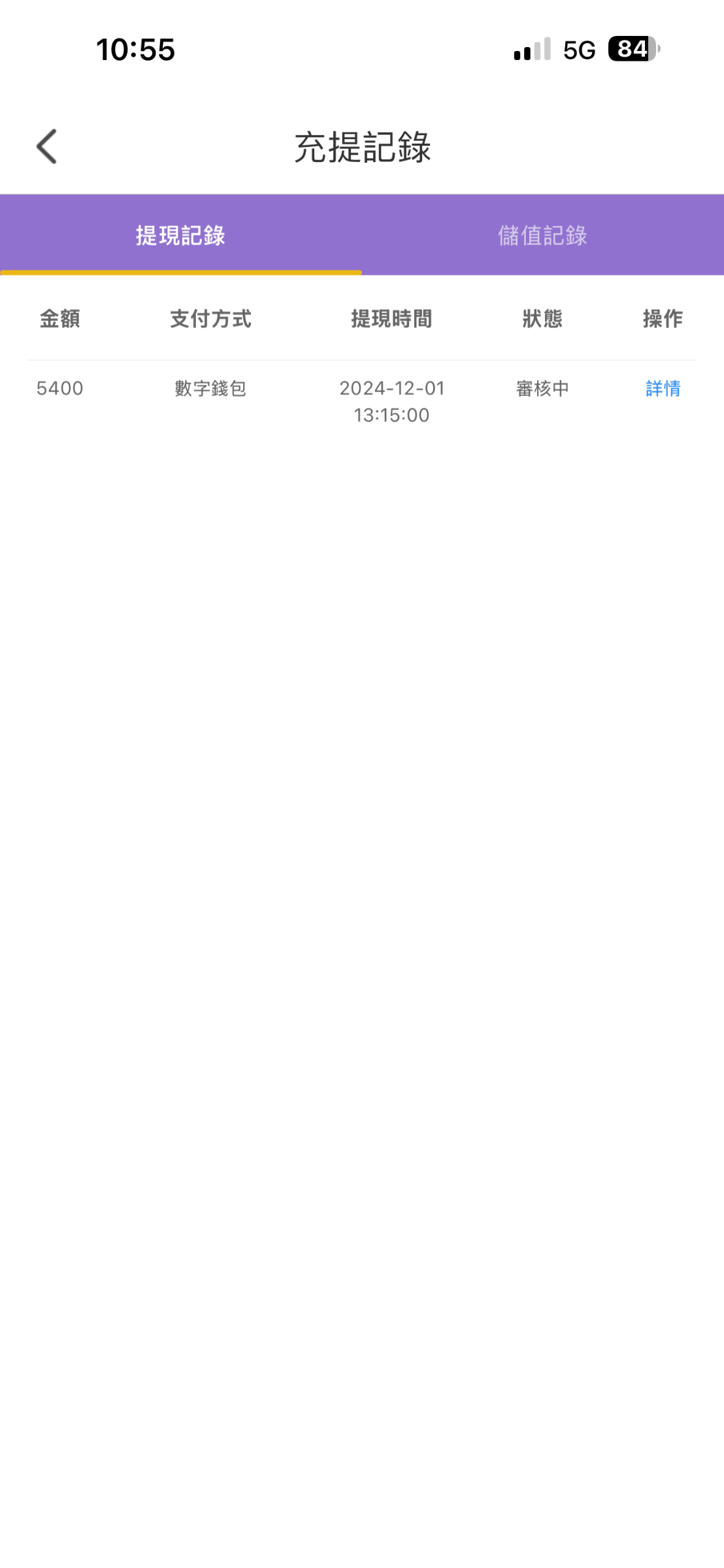The image size is (724, 1568).
Task: Switch to the 儲值記錄 tab
Action: pyautogui.click(x=543, y=236)
